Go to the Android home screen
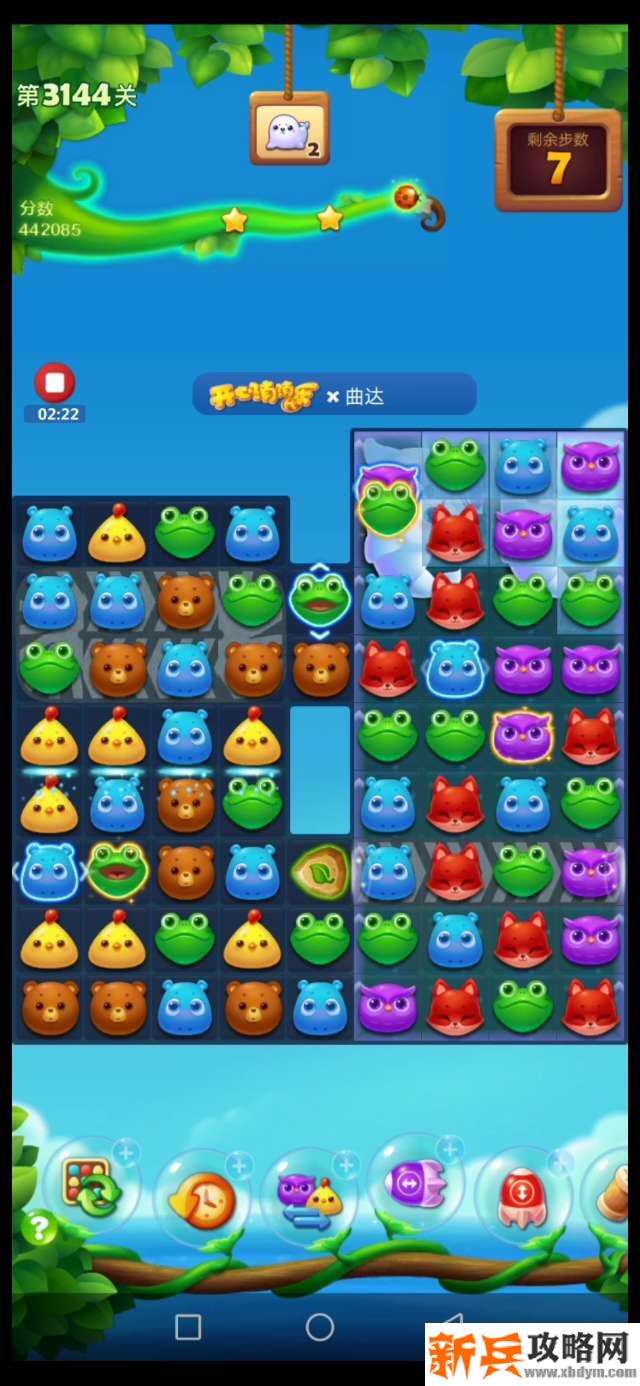Viewport: 640px width, 1386px height. point(320,1327)
